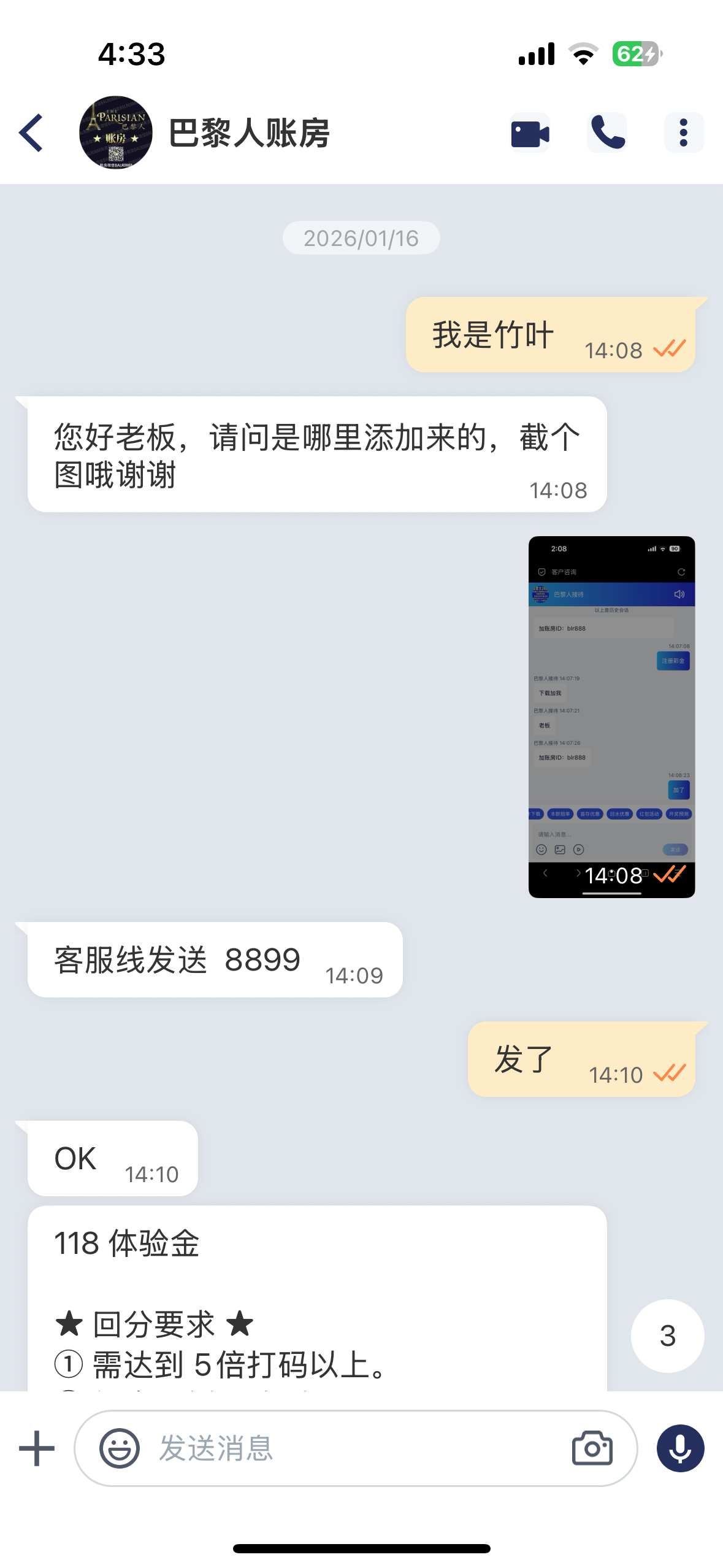Open 巴黎人账房 contact profile picture
Viewport: 723px width, 1568px height.
click(x=115, y=133)
